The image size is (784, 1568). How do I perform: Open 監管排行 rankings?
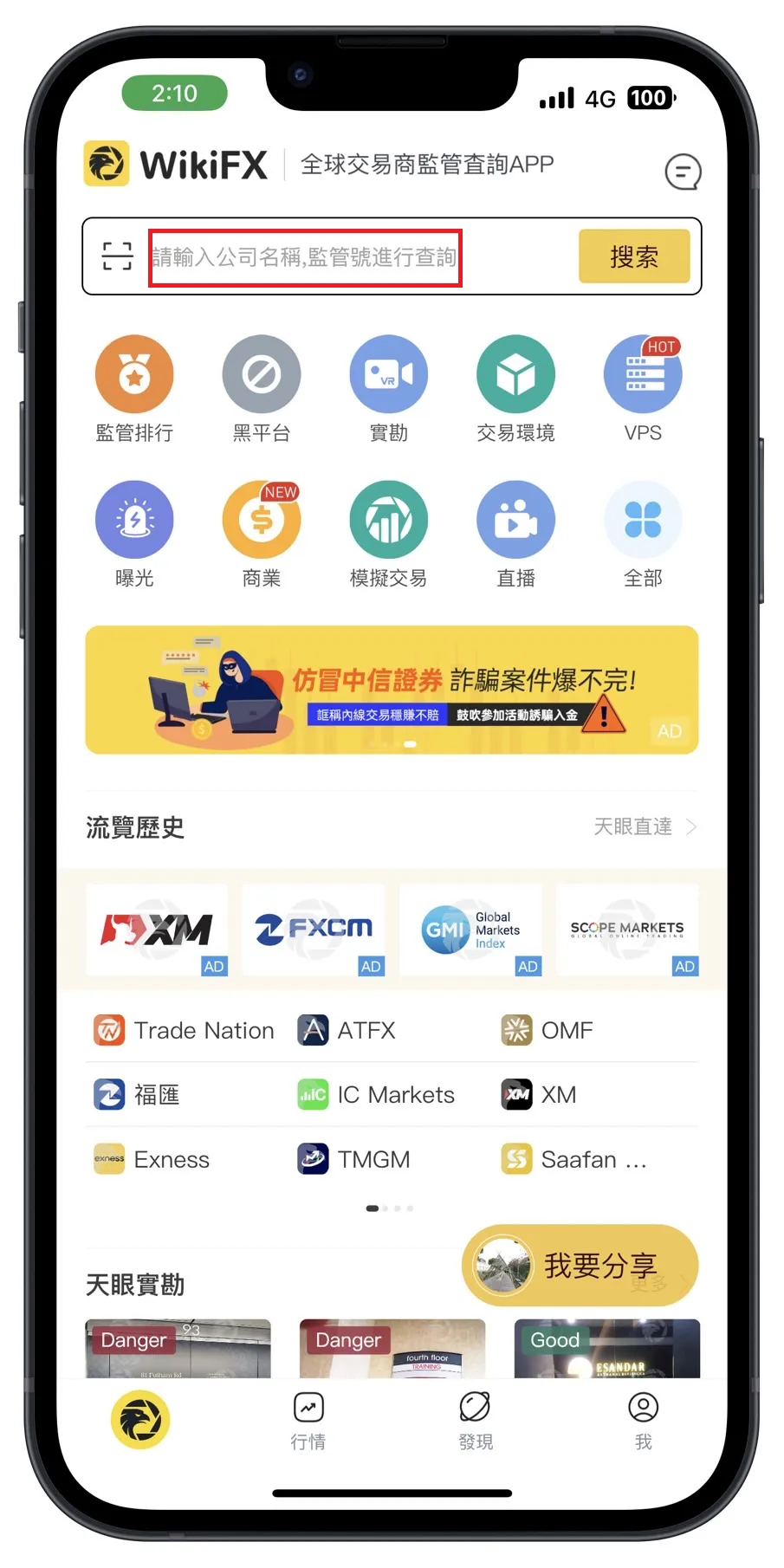134,389
